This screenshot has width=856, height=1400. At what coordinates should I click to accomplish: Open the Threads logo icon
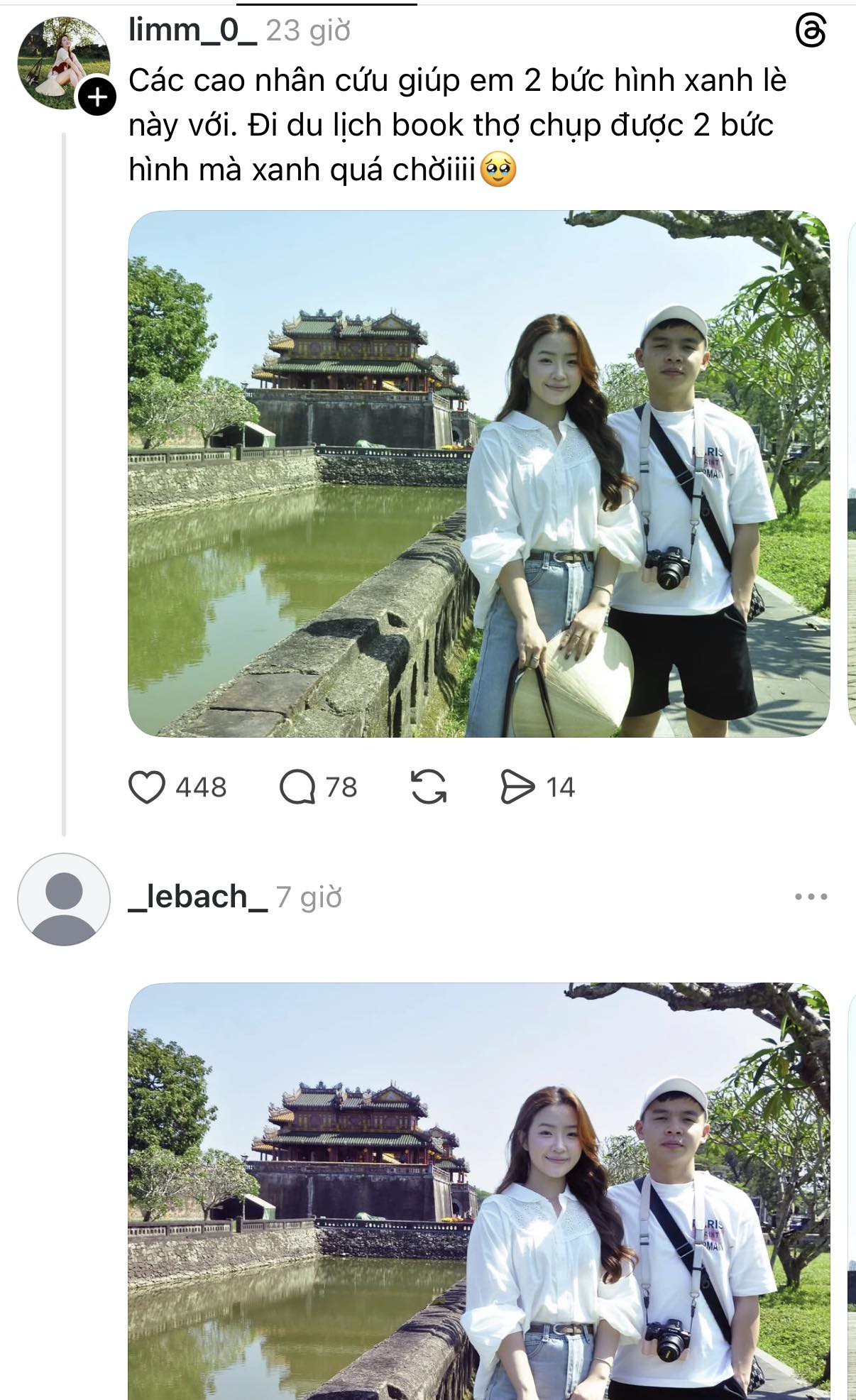(811, 32)
